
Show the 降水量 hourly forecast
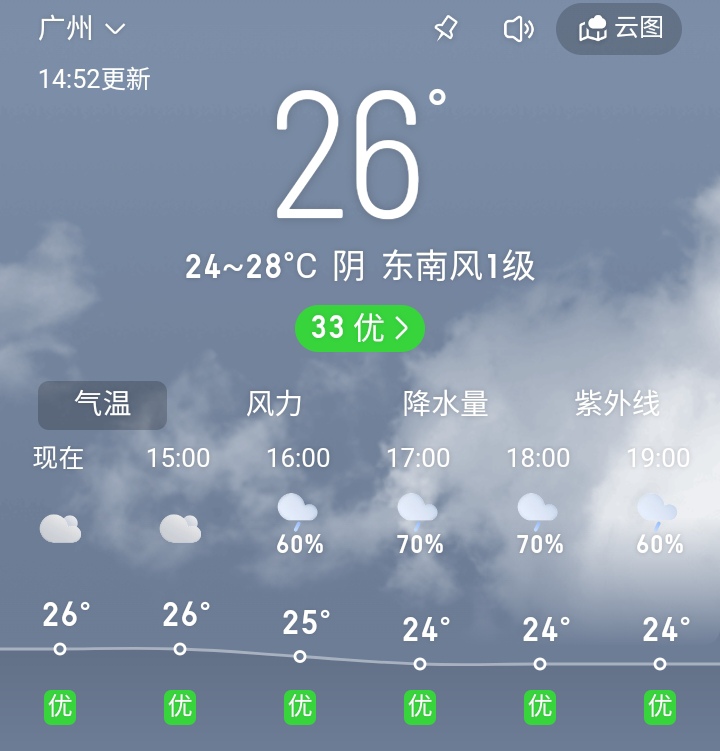[x=445, y=404]
